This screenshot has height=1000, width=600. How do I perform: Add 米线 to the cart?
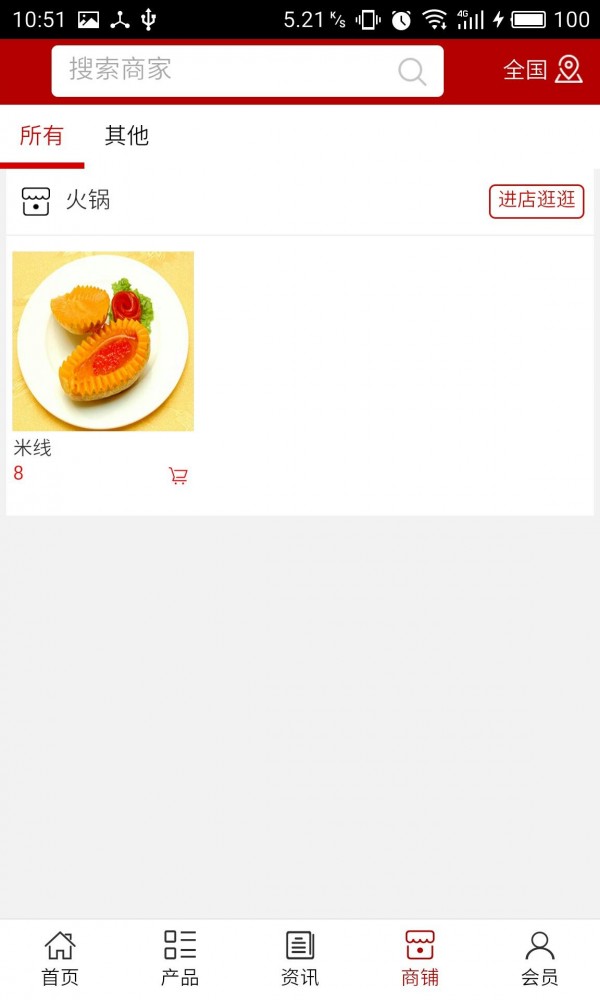click(178, 476)
